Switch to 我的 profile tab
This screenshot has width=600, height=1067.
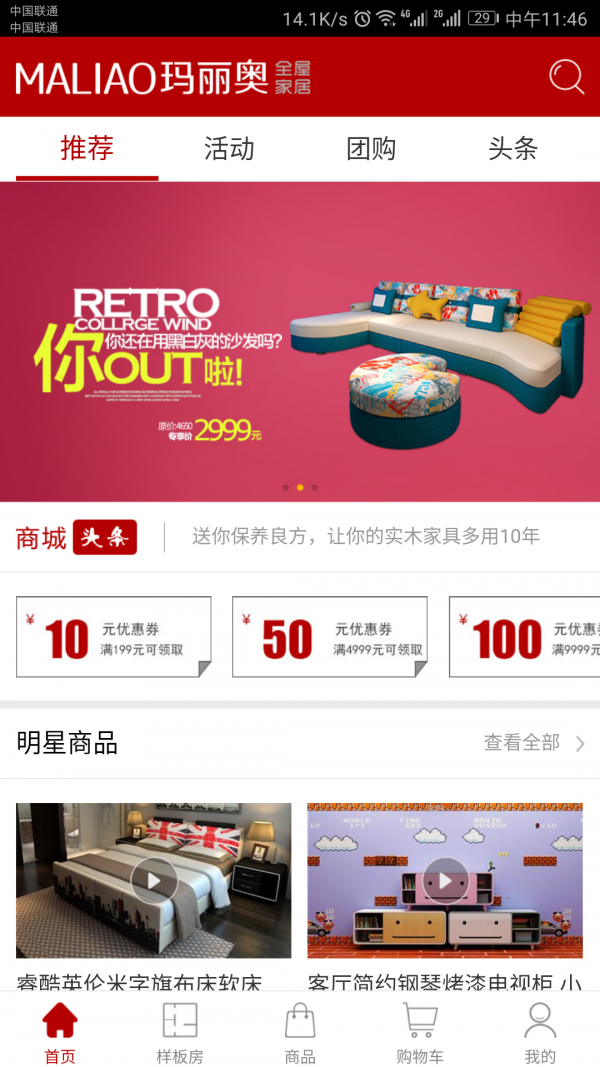[540, 1033]
